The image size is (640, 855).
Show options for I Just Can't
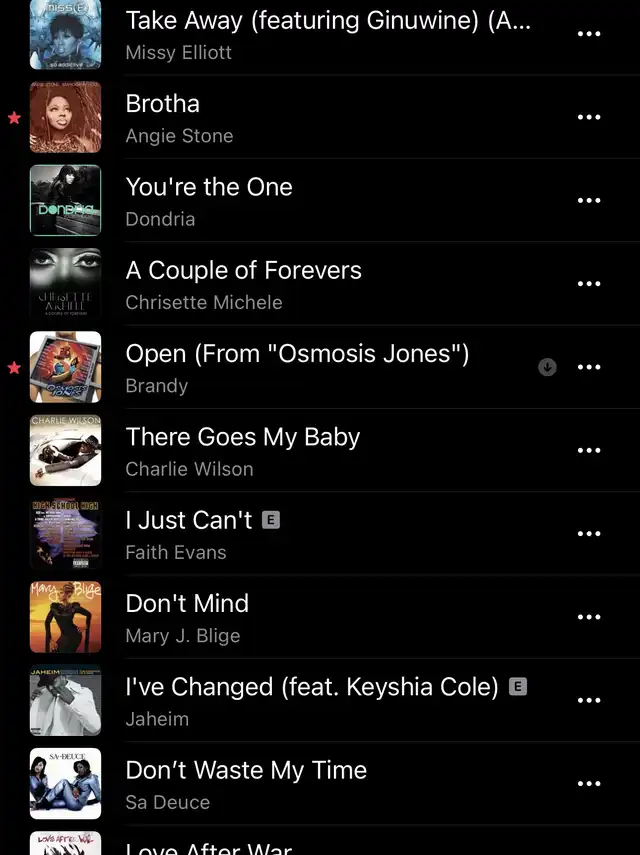coord(590,534)
